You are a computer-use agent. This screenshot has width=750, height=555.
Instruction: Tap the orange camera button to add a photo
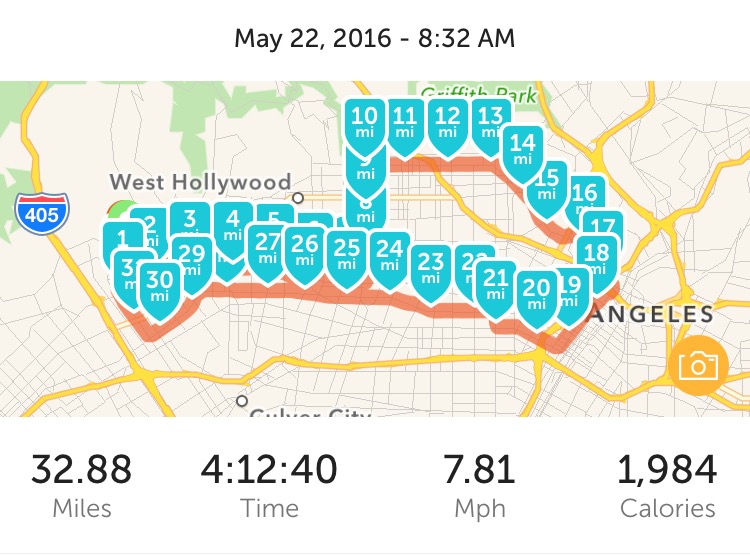(x=698, y=365)
